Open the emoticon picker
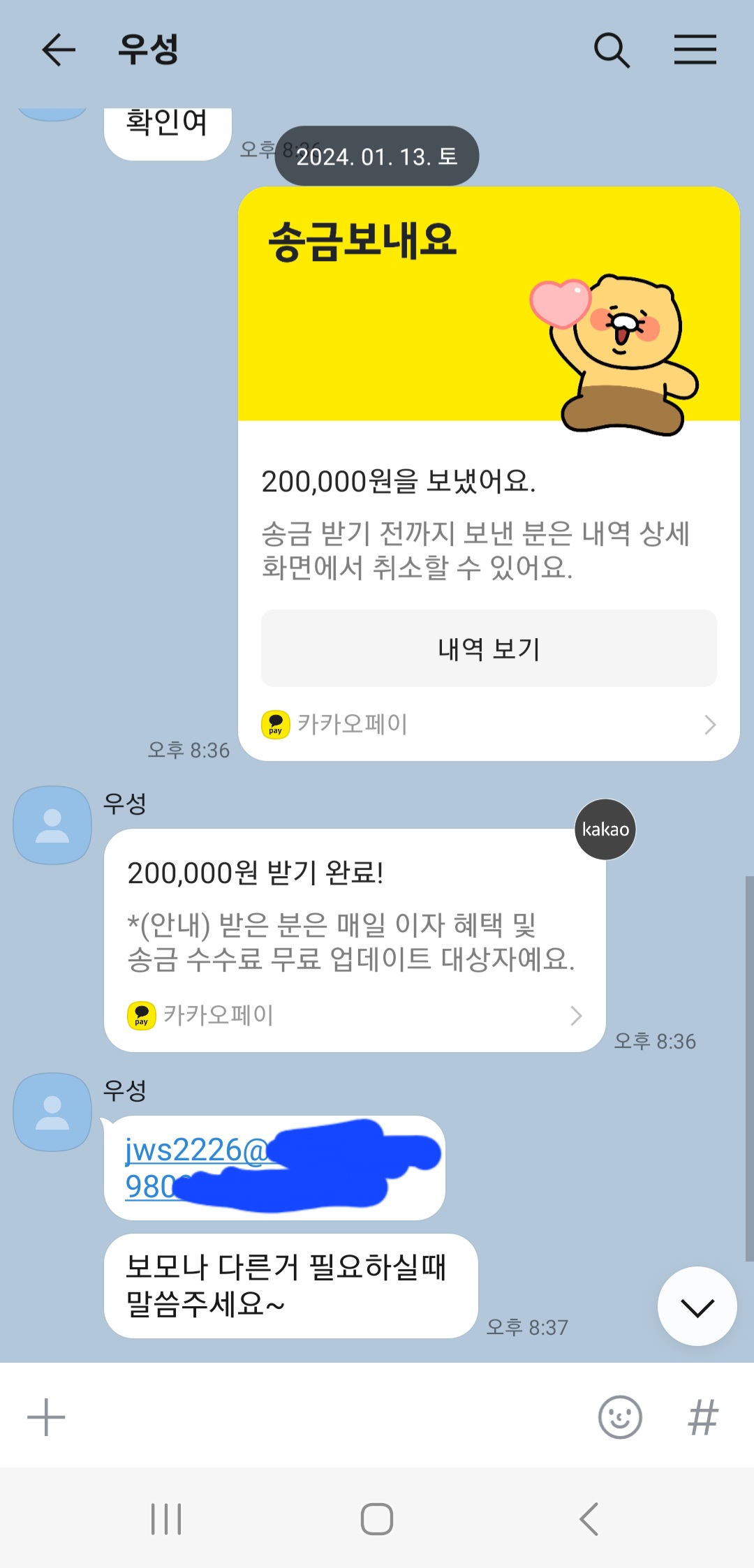Screen dimensions: 754x1568 tap(620, 1417)
